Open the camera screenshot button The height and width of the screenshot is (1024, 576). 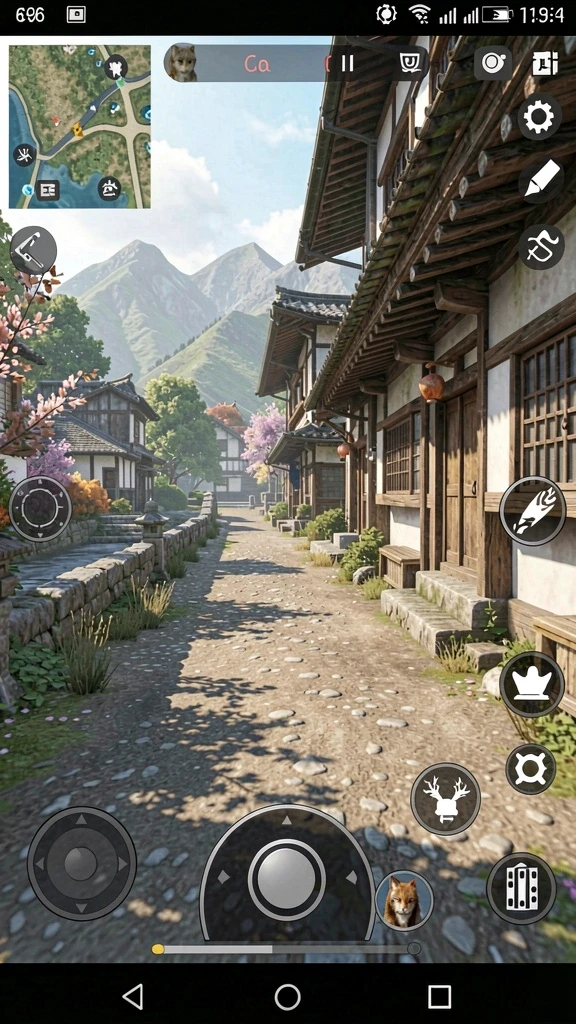coord(493,63)
